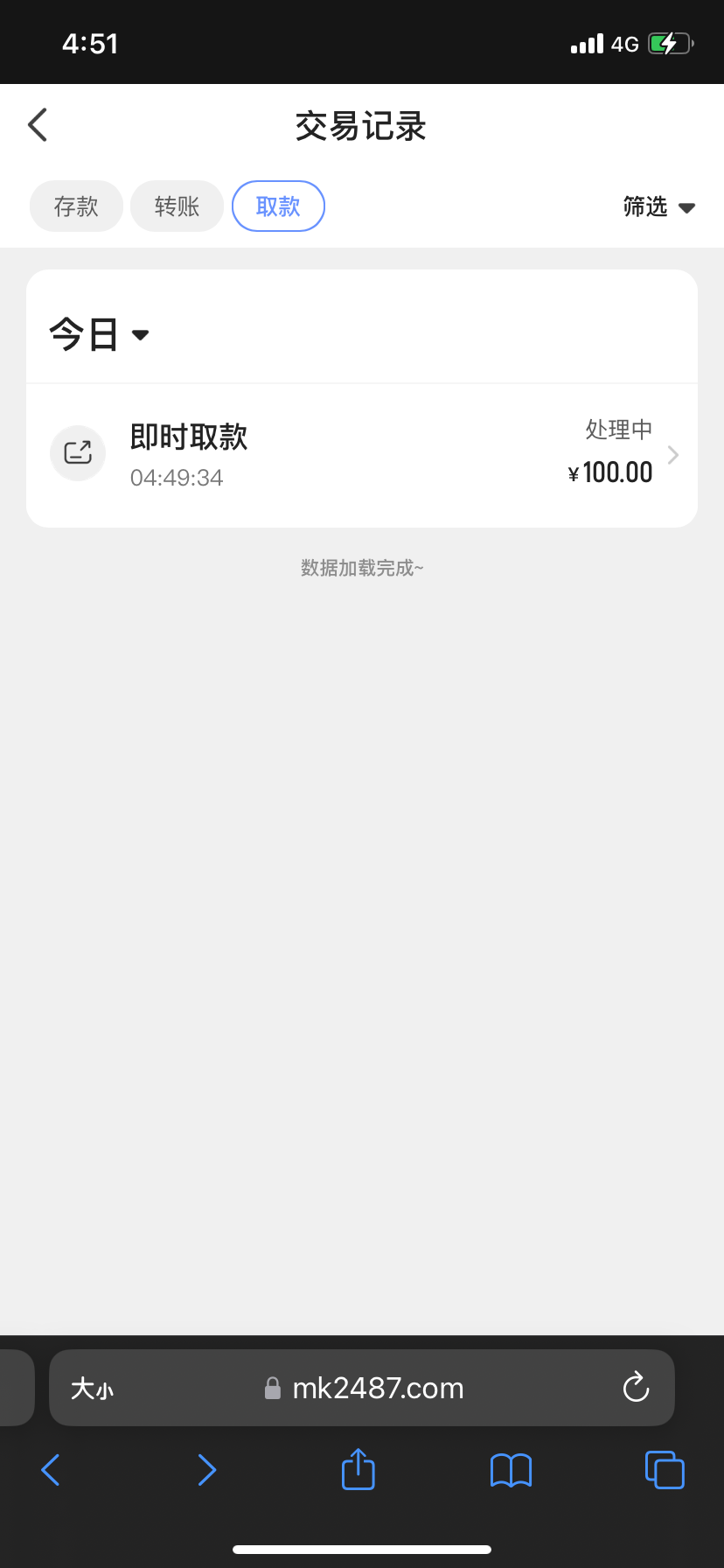Image resolution: width=724 pixels, height=1568 pixels.
Task: Share this page from Safari toolbar
Action: (359, 1469)
